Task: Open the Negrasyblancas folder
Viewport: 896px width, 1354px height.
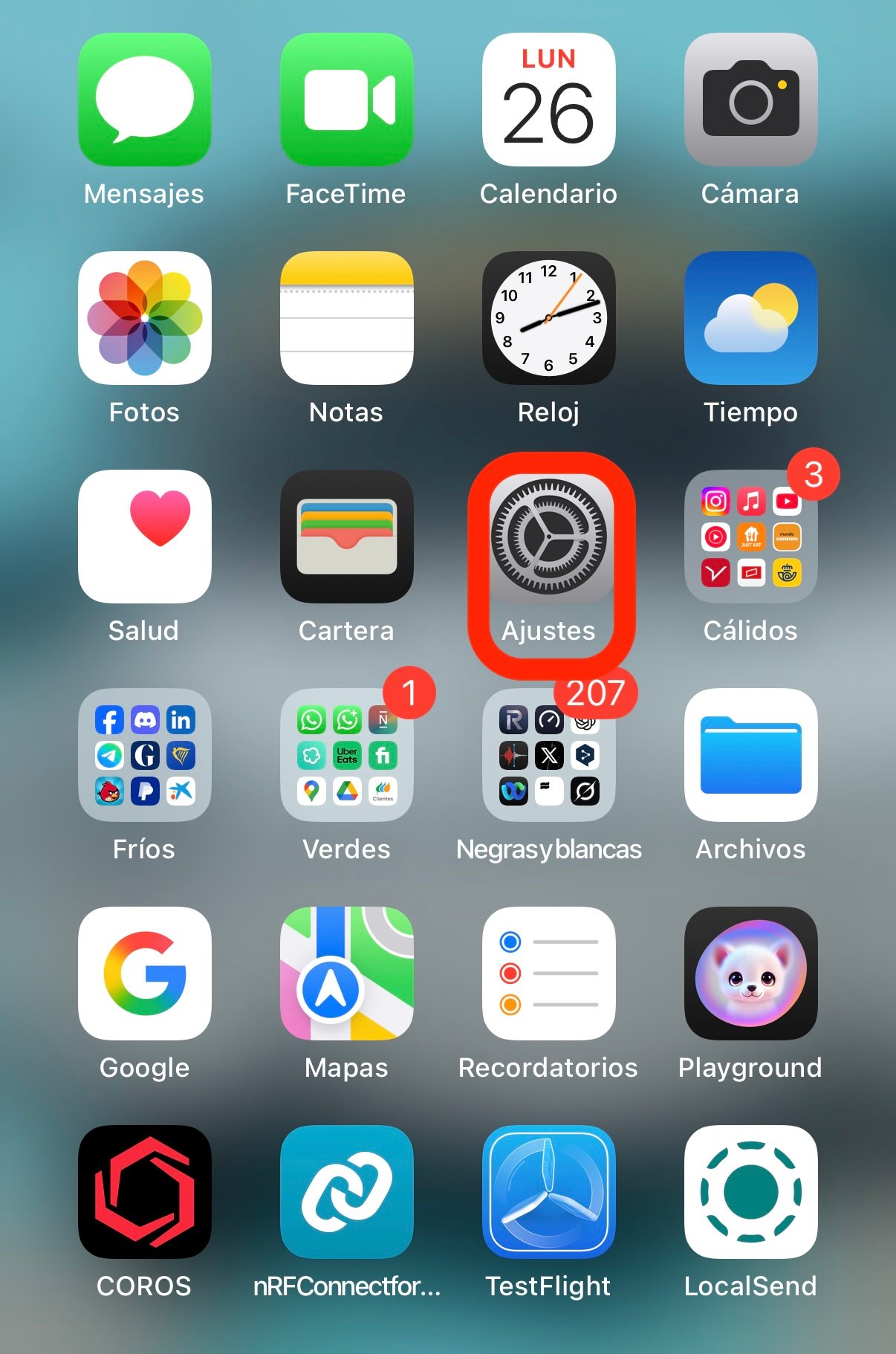Action: (x=548, y=754)
